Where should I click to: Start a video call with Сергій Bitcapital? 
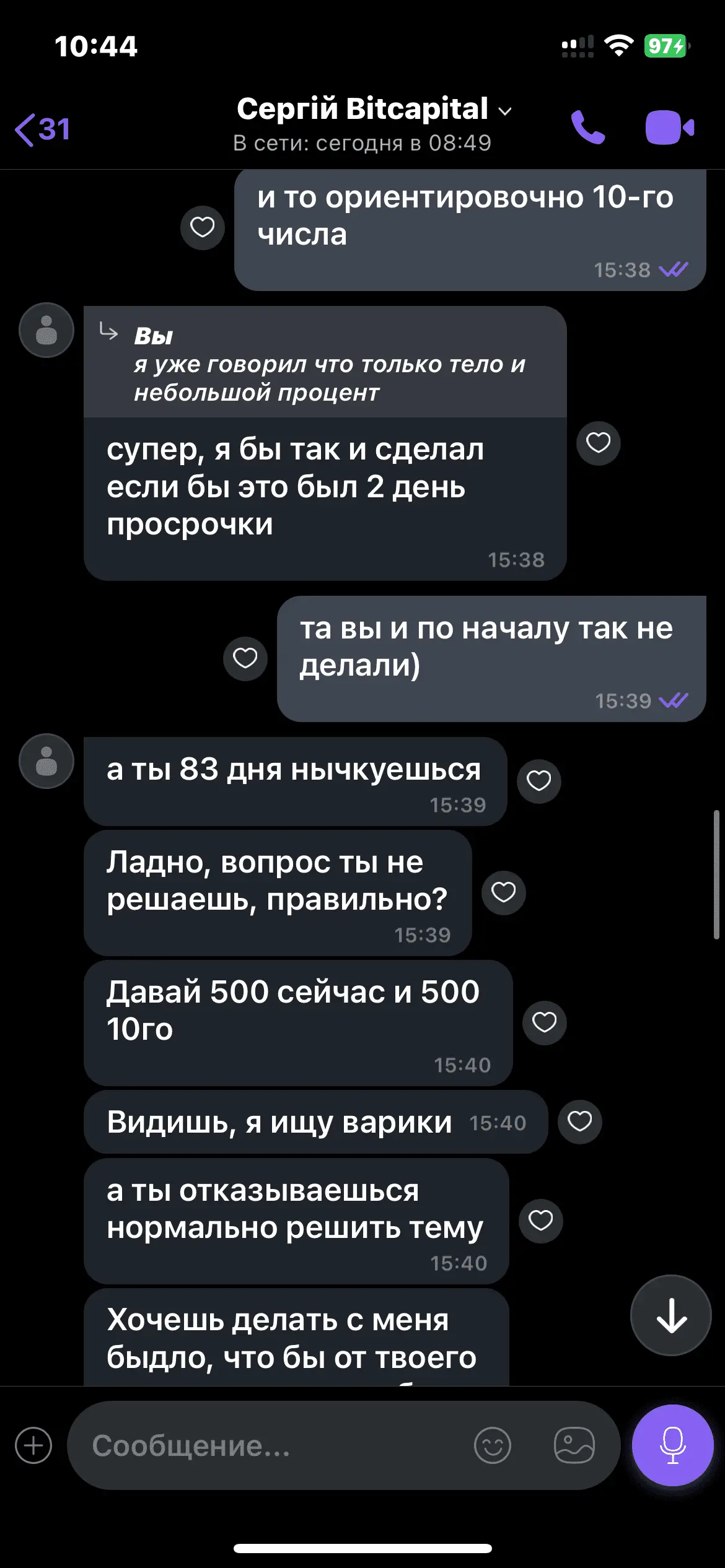pos(669,128)
